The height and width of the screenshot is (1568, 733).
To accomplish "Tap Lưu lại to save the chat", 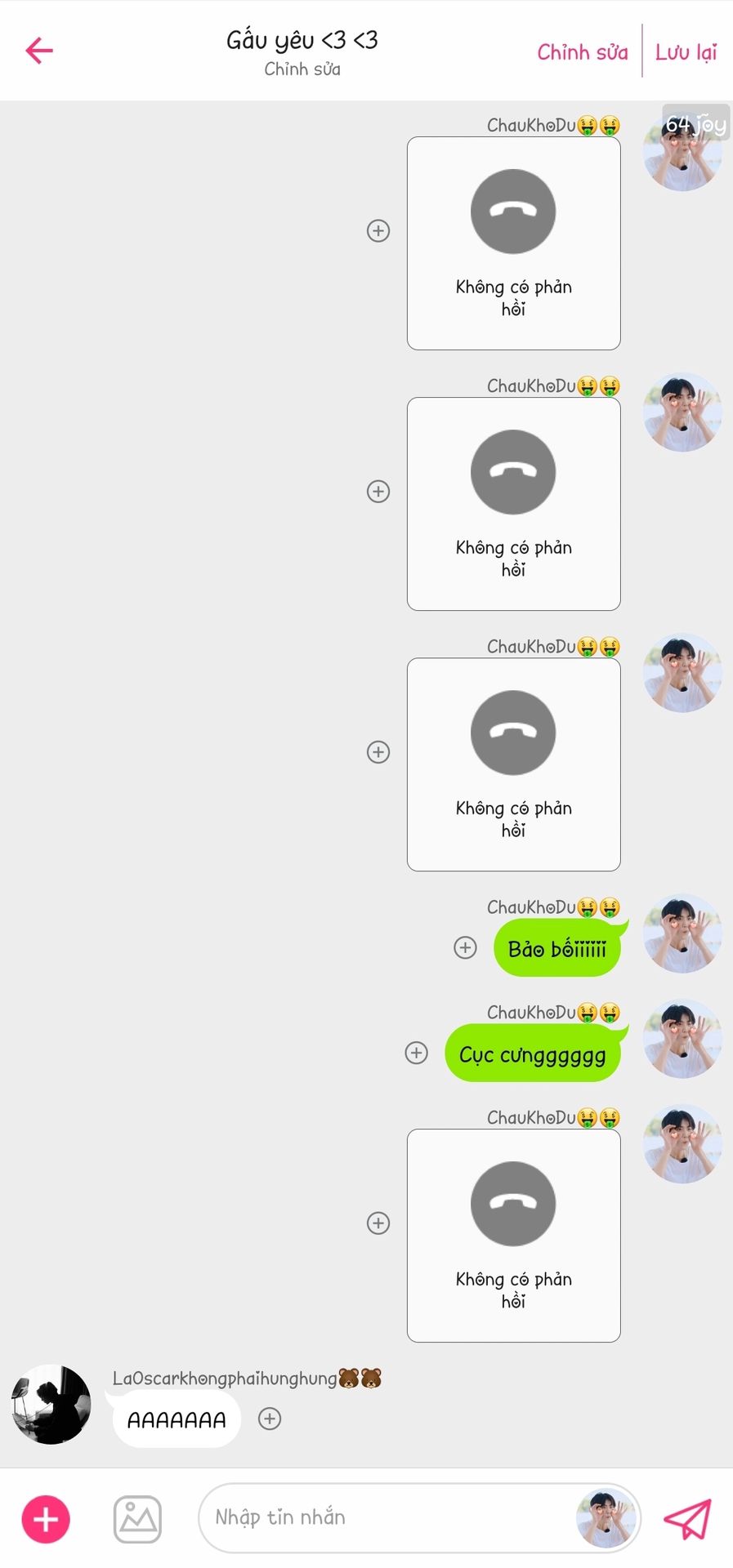I will tap(686, 52).
